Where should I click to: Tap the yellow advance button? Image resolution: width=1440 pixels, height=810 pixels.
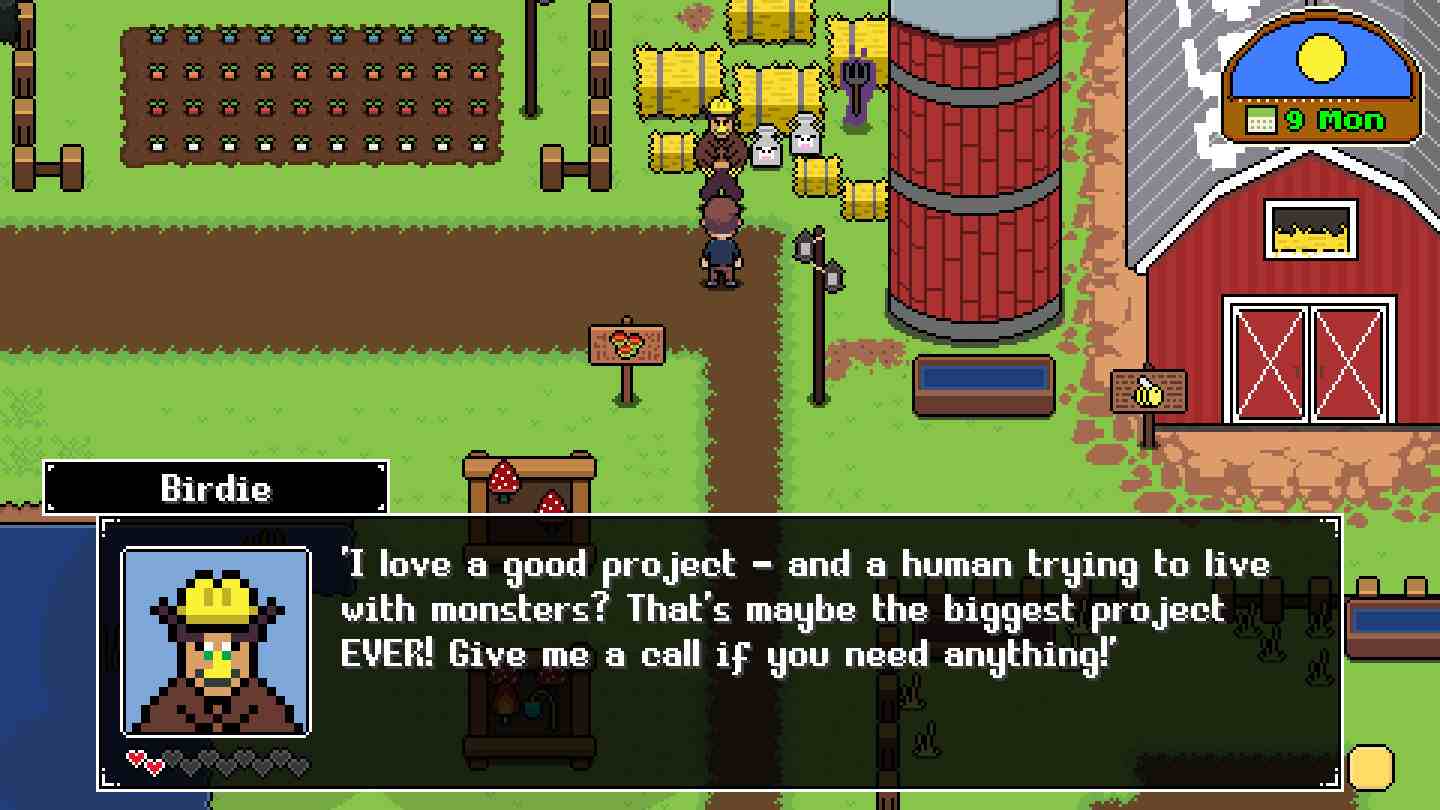pos(1371,767)
